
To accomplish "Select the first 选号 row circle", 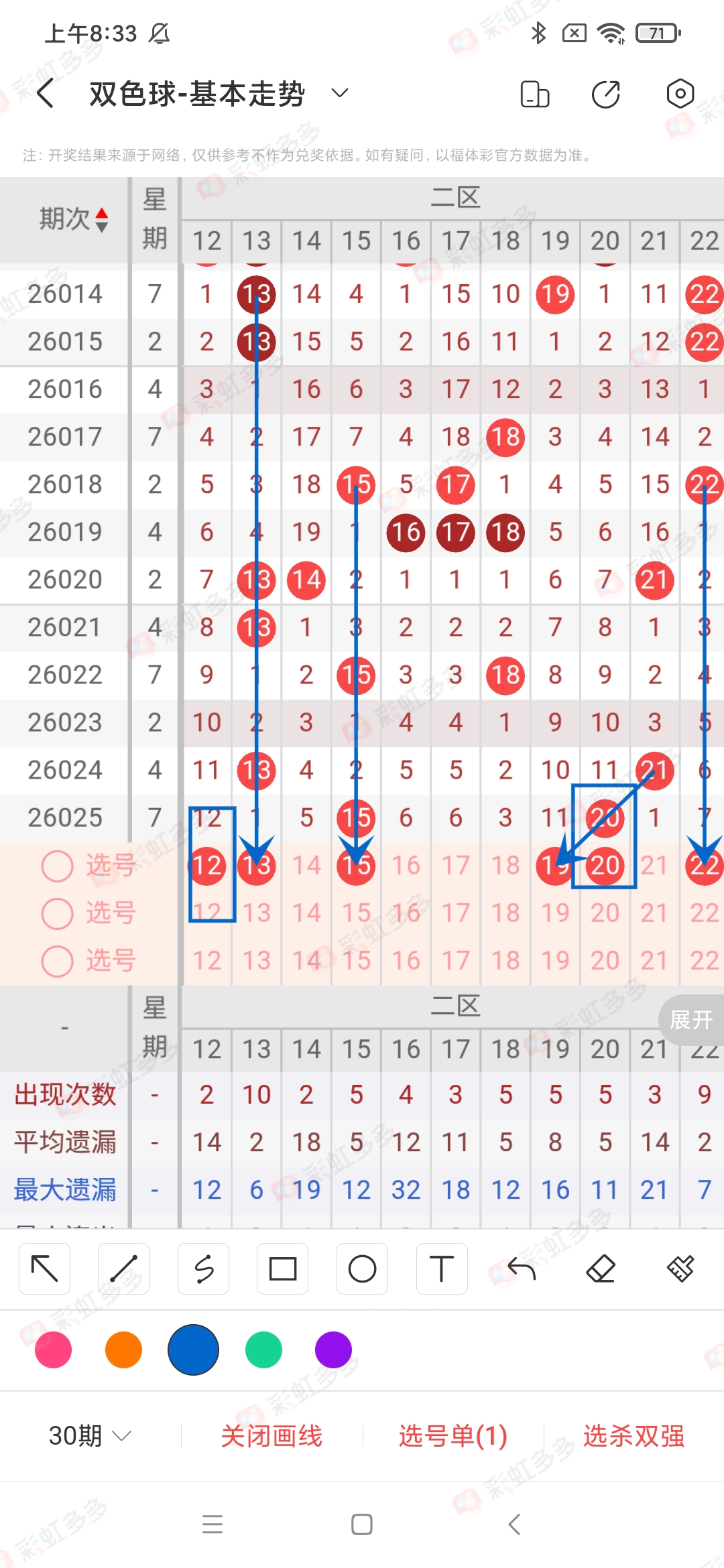I will (x=56, y=865).
